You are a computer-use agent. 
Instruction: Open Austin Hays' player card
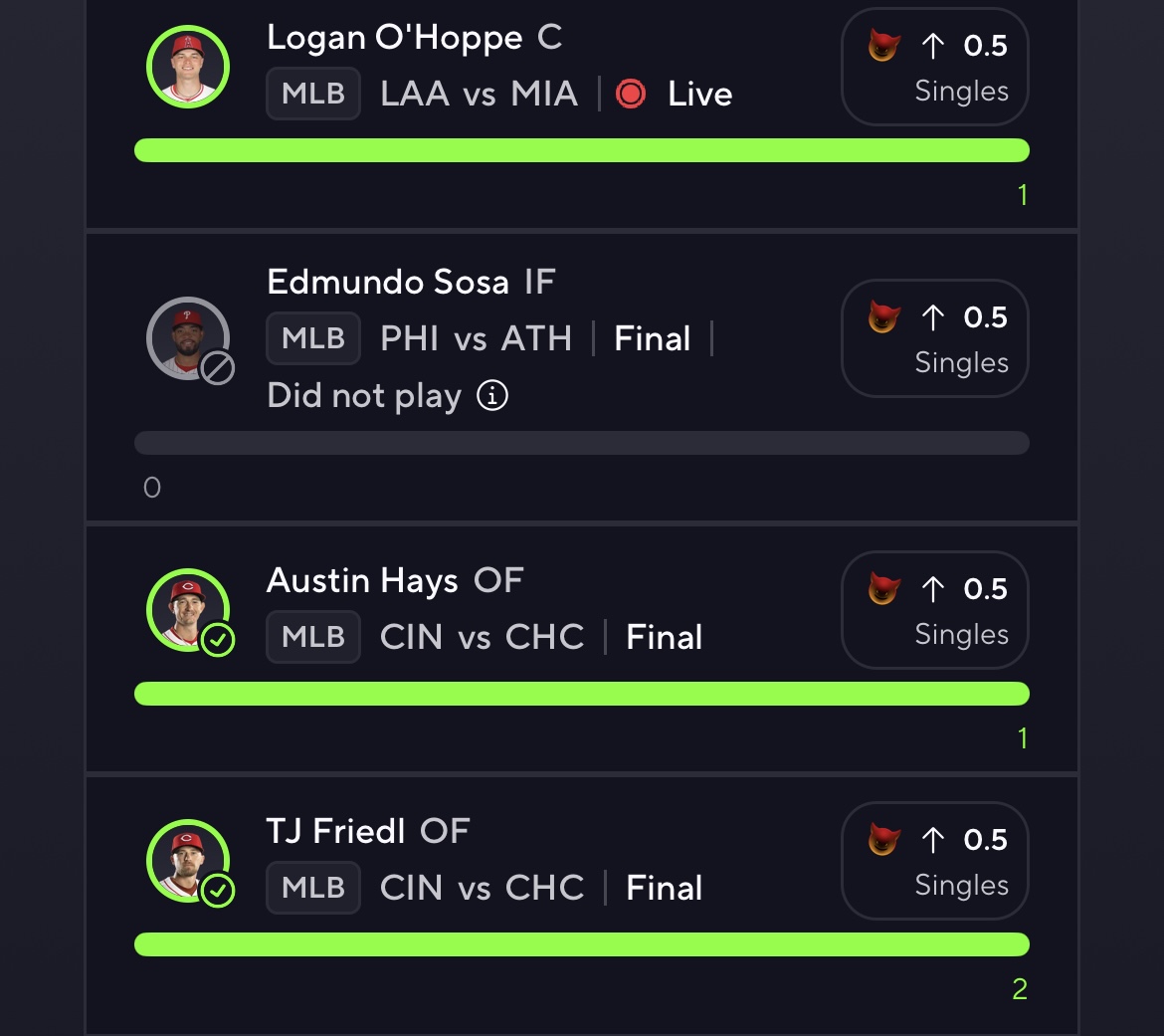pyautogui.click(x=188, y=610)
